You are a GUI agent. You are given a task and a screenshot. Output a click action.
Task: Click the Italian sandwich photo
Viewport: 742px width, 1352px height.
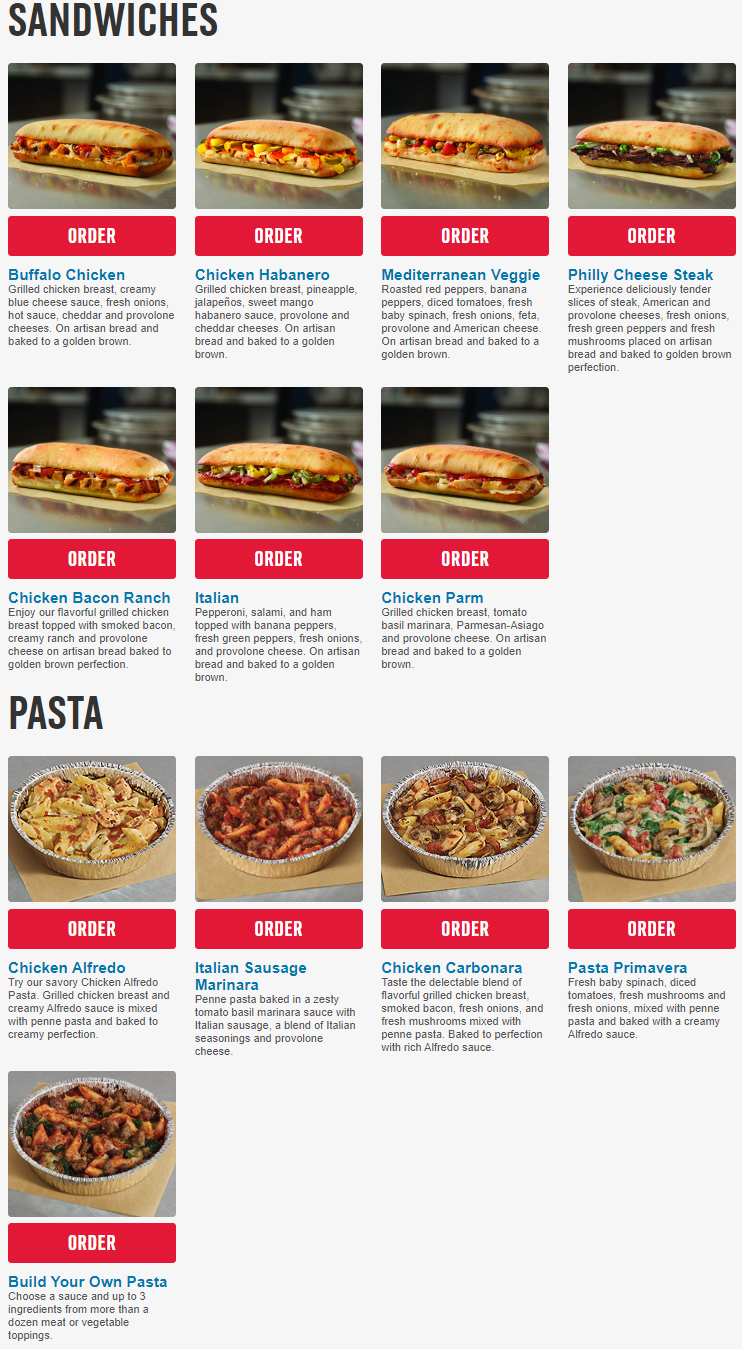(x=278, y=459)
